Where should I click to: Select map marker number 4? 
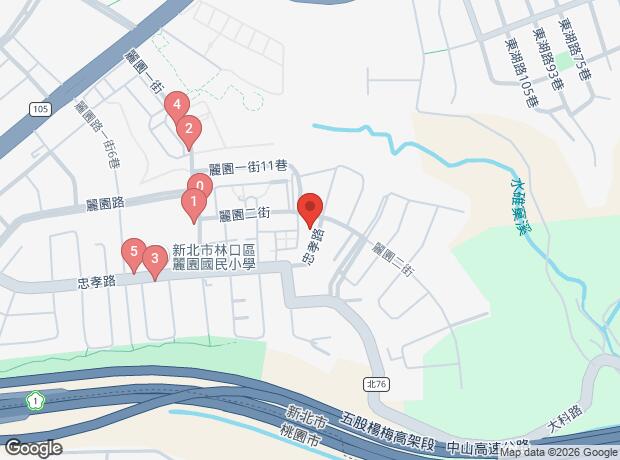[x=177, y=104]
